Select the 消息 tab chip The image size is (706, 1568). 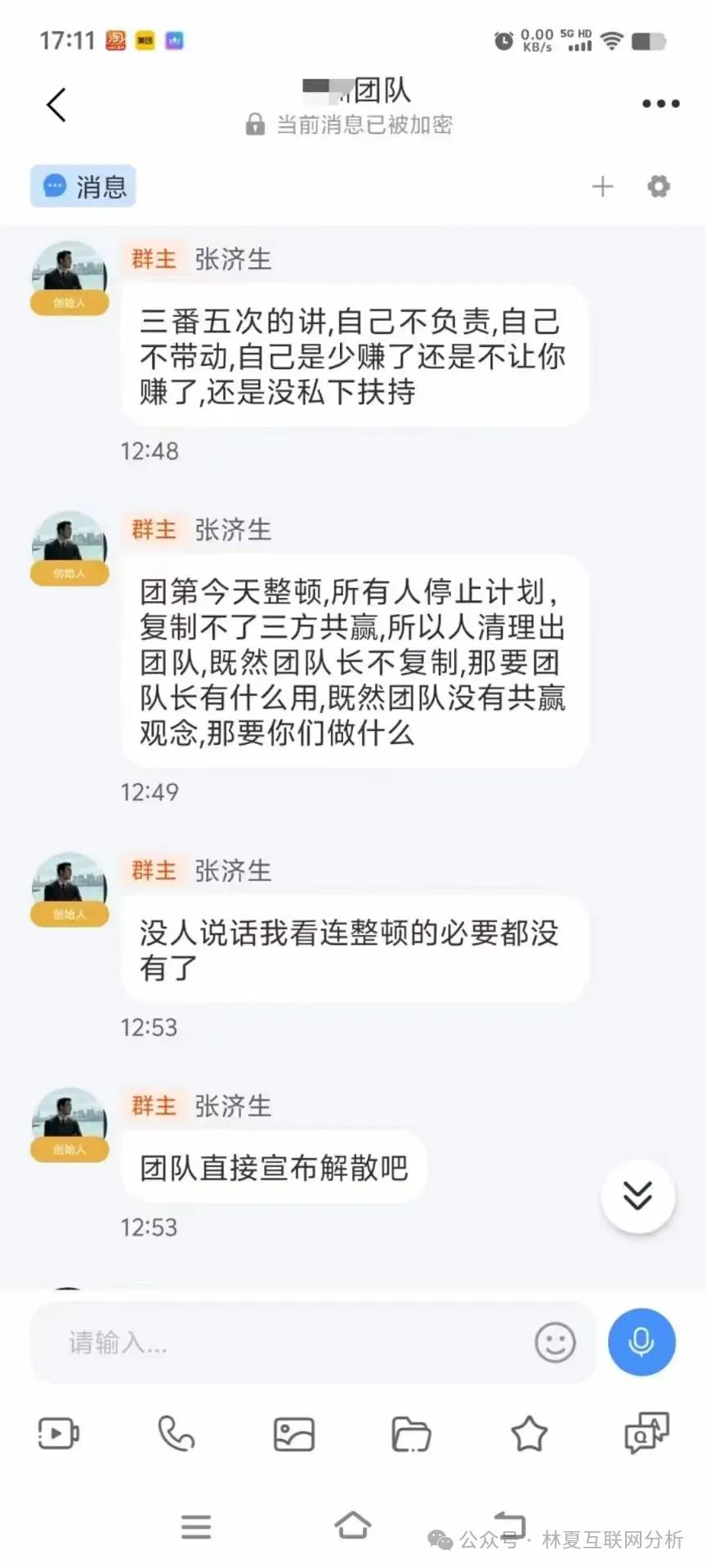coord(83,186)
